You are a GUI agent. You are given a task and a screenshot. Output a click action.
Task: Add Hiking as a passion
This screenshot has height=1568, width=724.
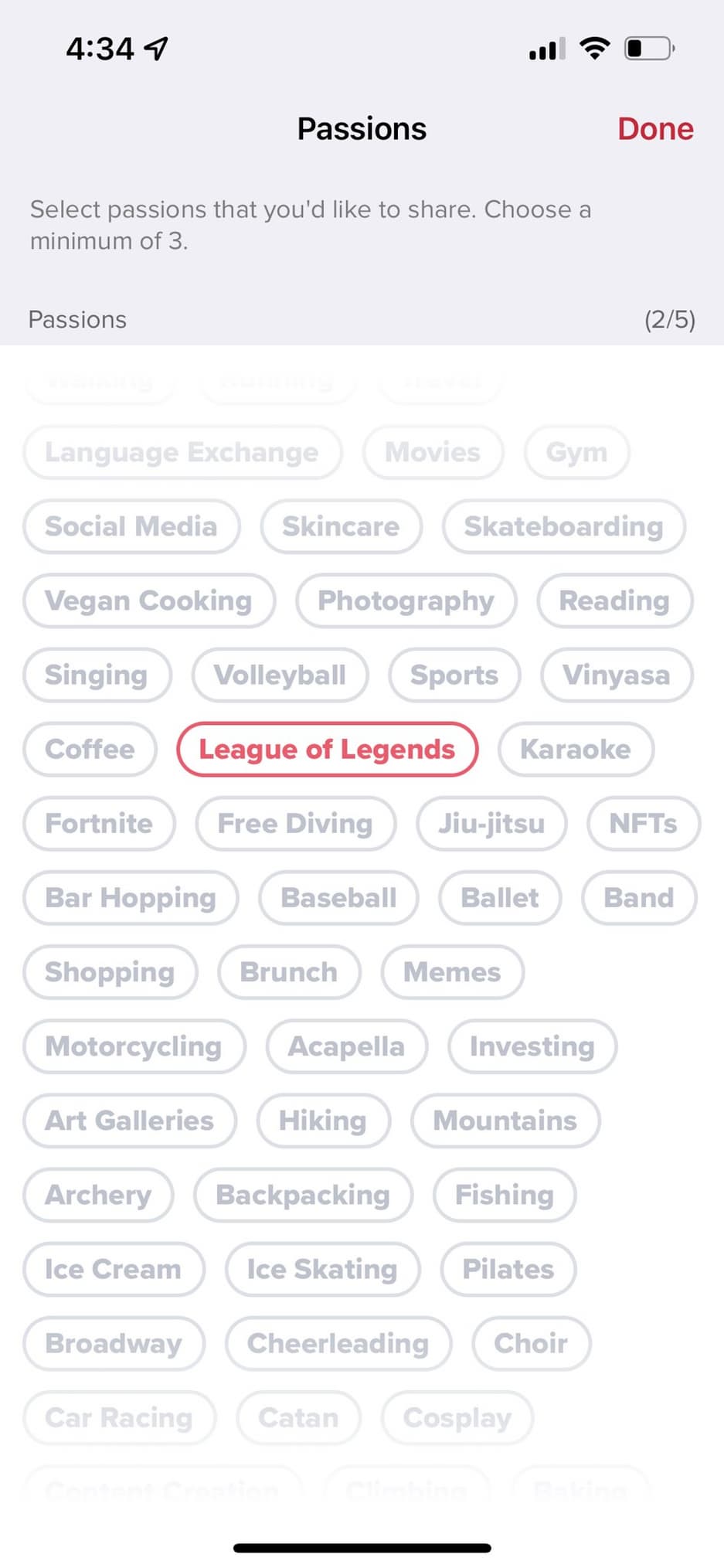tap(323, 1120)
